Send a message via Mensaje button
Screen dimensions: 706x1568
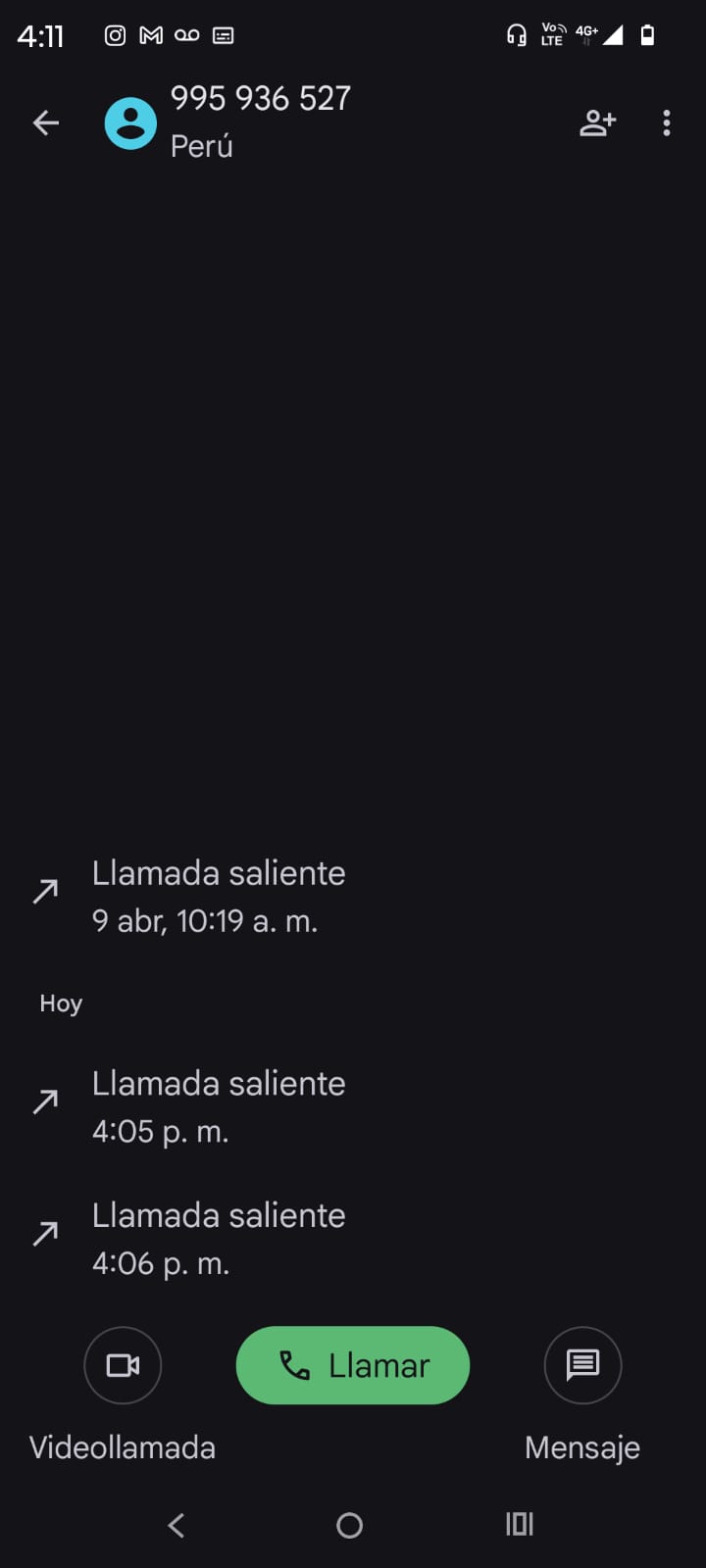tap(582, 1365)
